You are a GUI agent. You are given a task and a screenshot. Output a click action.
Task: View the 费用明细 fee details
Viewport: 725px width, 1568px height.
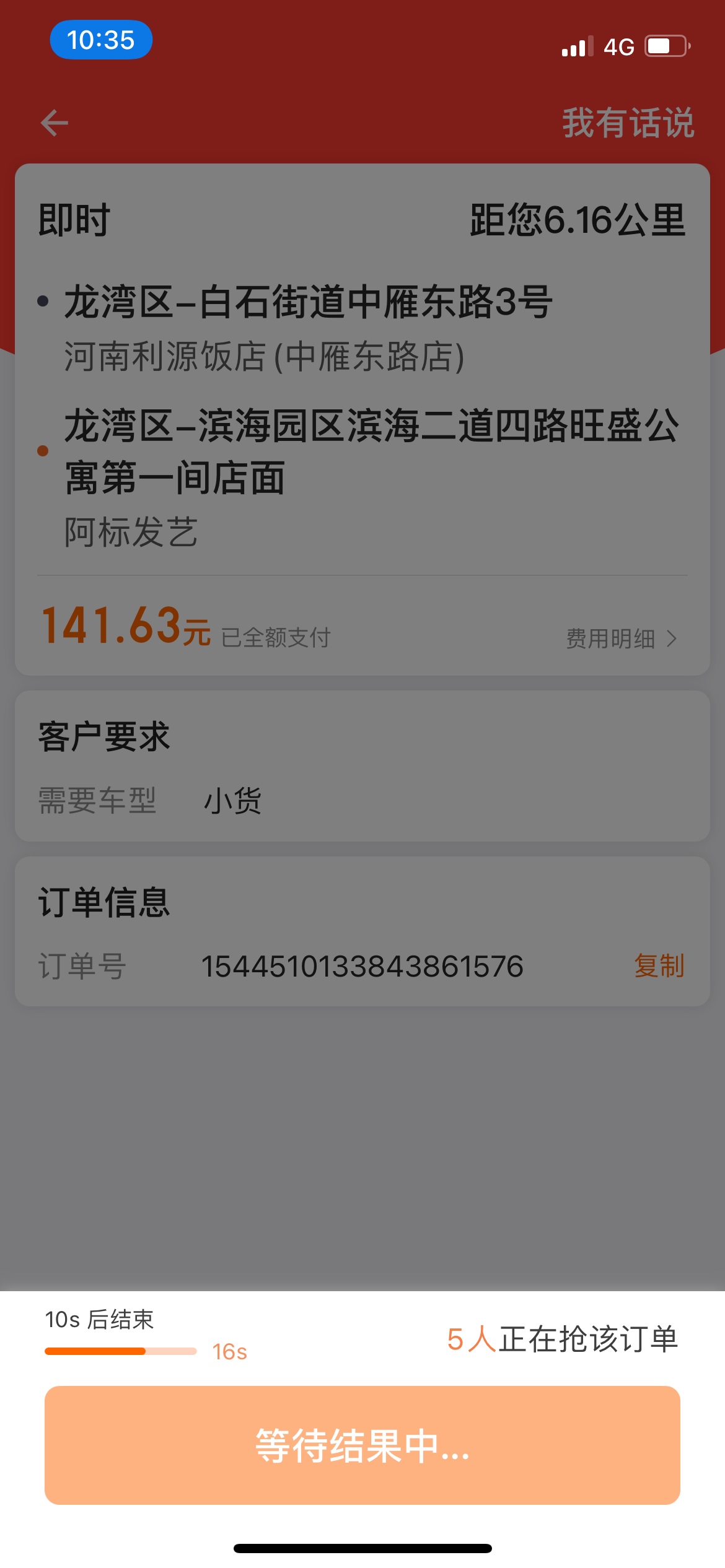click(x=621, y=638)
